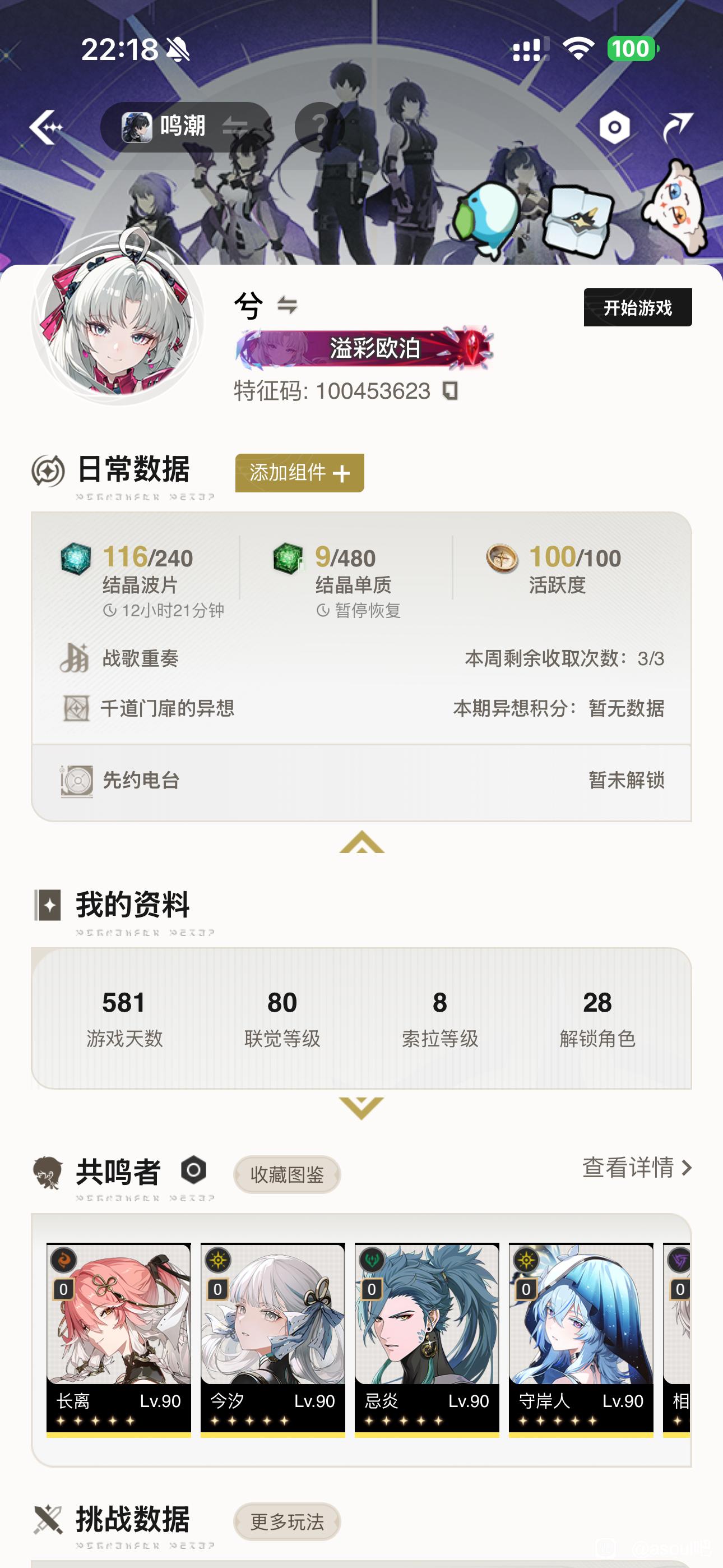Tap the profile avatar picture
Screen dimensions: 723x1568
click(x=117, y=319)
